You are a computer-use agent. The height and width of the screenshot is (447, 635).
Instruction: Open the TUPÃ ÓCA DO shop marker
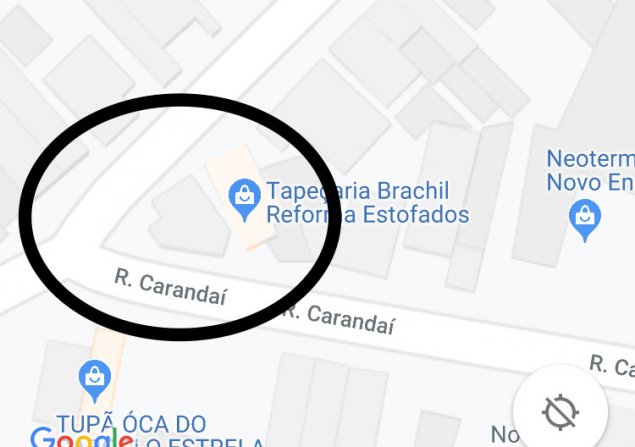coord(94,380)
